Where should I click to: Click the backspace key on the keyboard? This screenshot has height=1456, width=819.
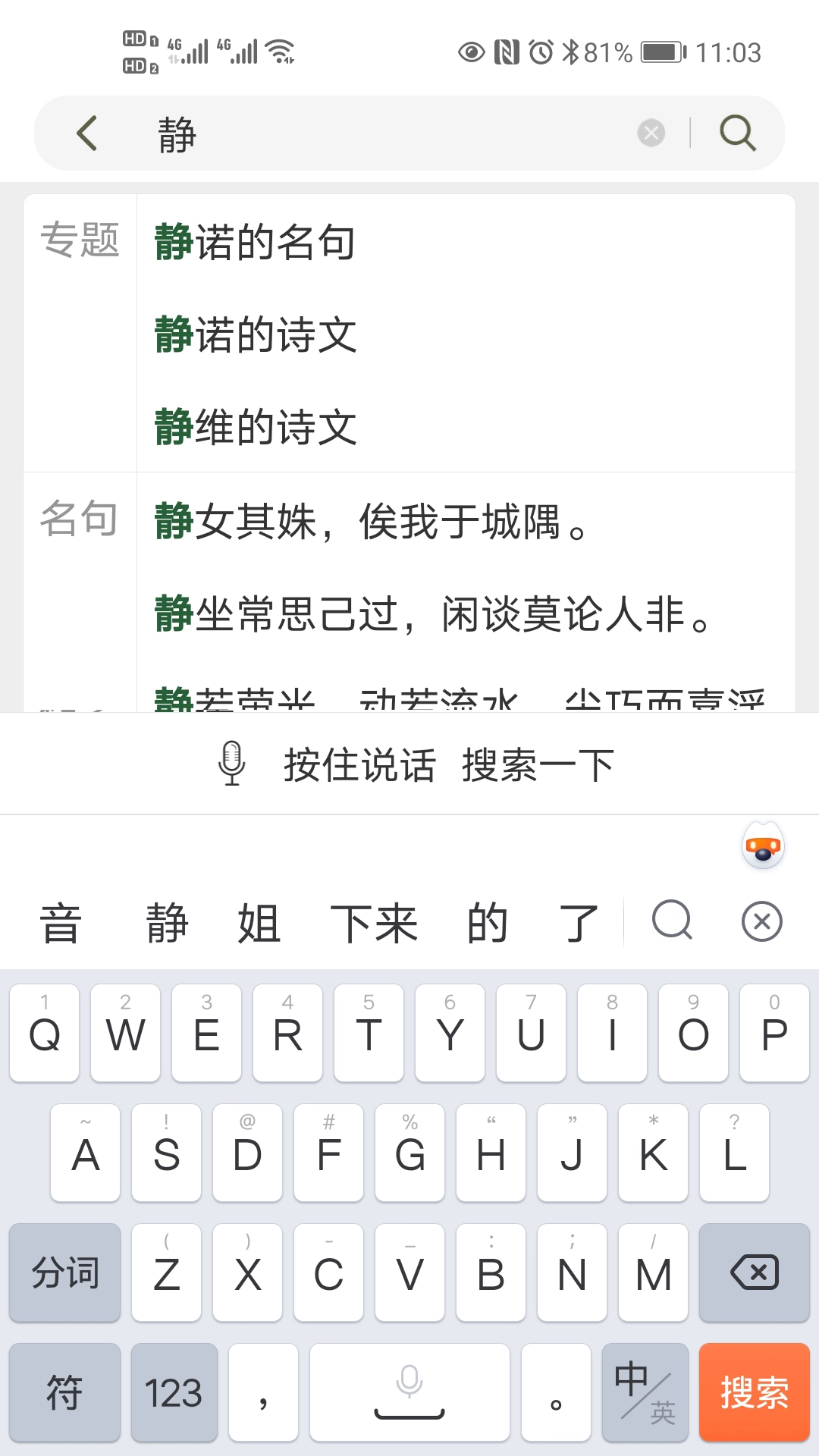pyautogui.click(x=753, y=1272)
